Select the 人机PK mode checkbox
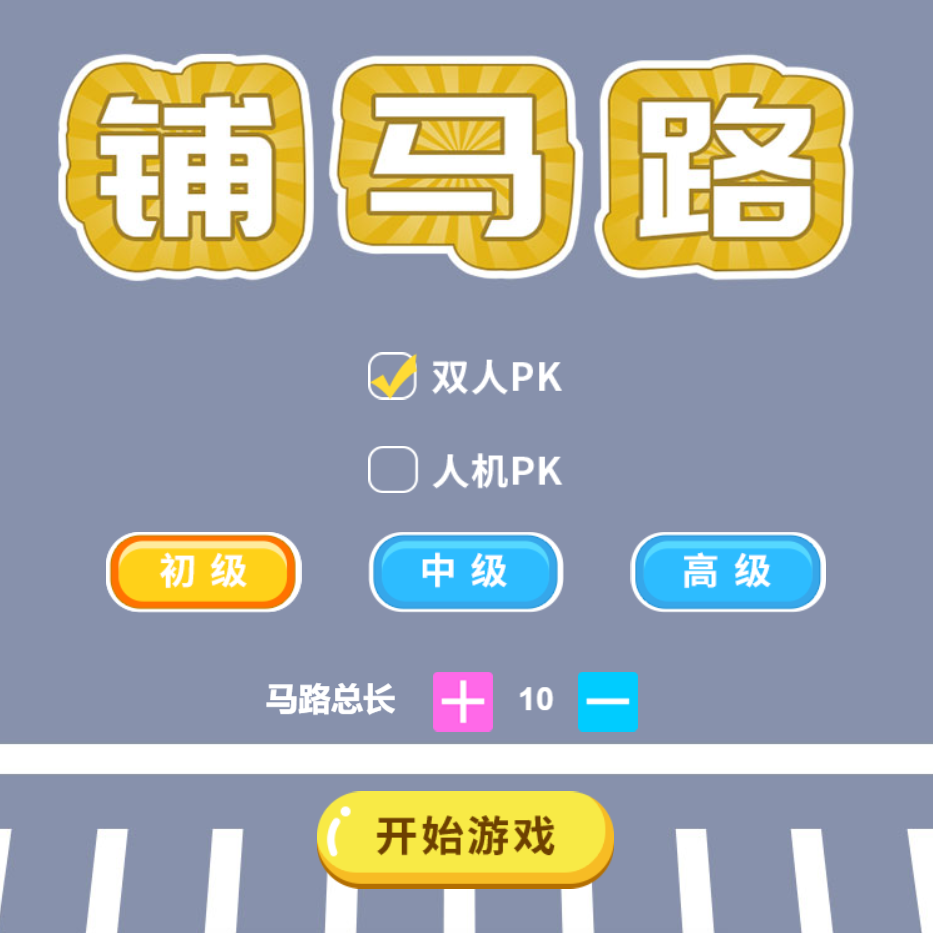933x933 pixels. pyautogui.click(x=392, y=470)
